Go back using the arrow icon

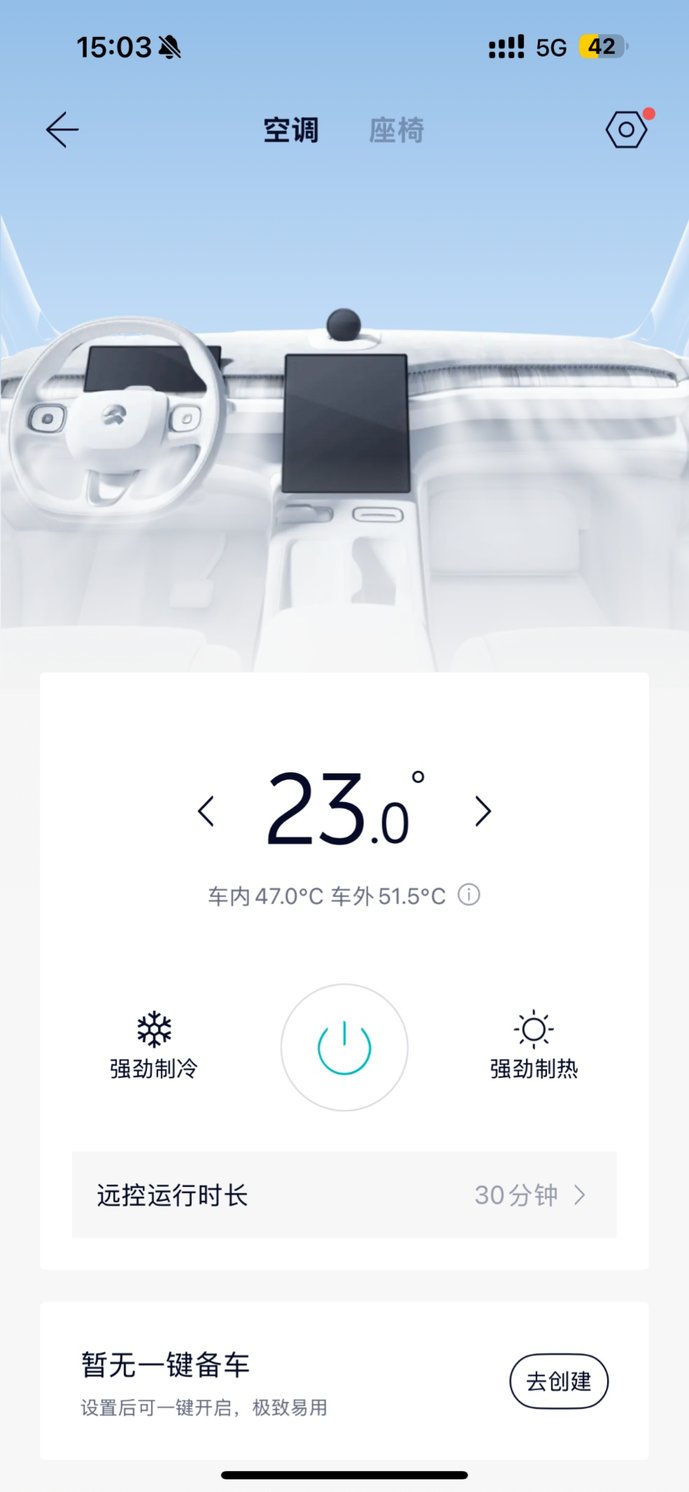[x=62, y=130]
